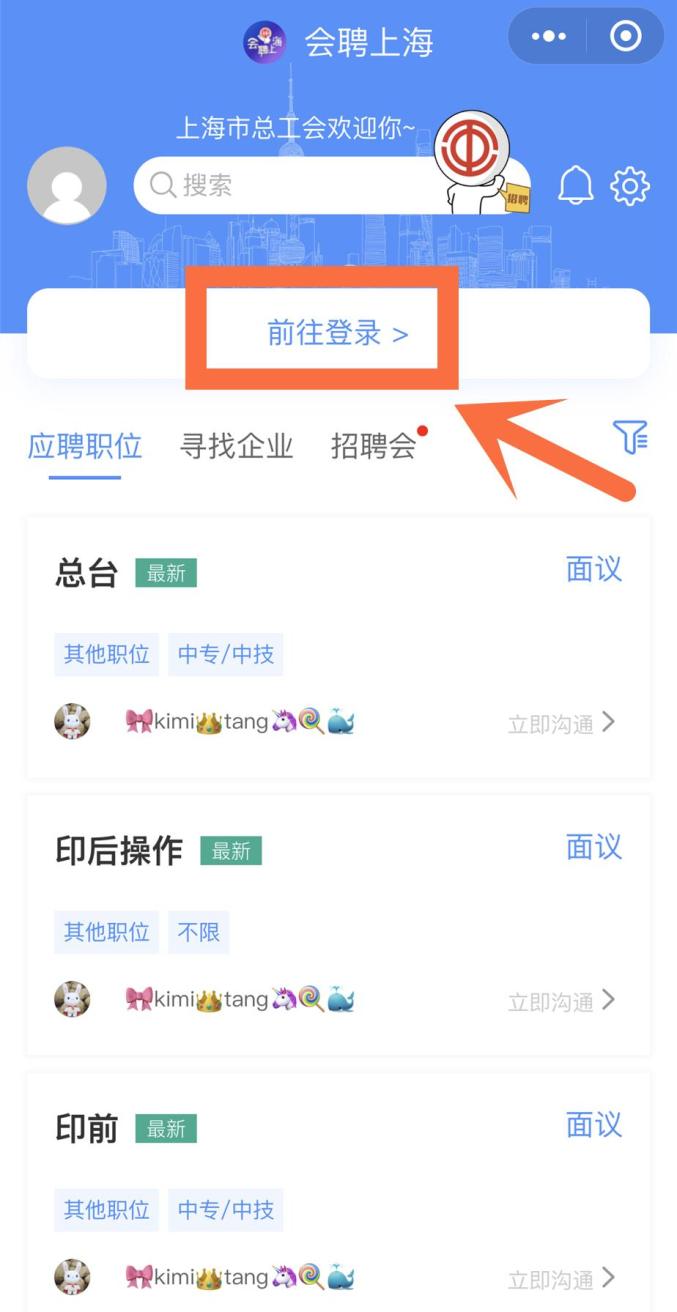677x1312 pixels.
Task: Tap 立即沟通 on the 印前 job
Action: 561,1279
